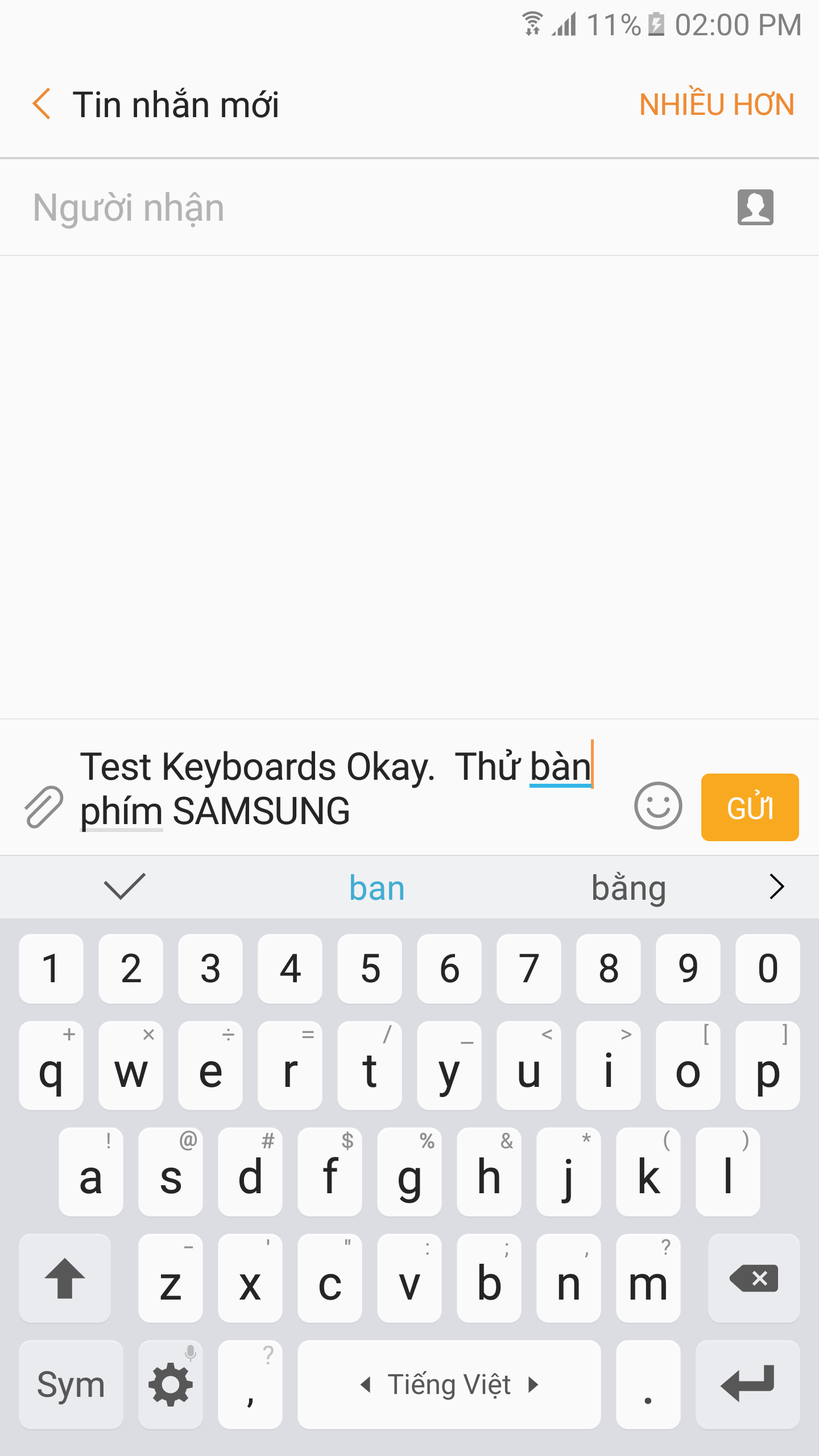Open the contact picker icon
819x1456 pixels.
[755, 208]
